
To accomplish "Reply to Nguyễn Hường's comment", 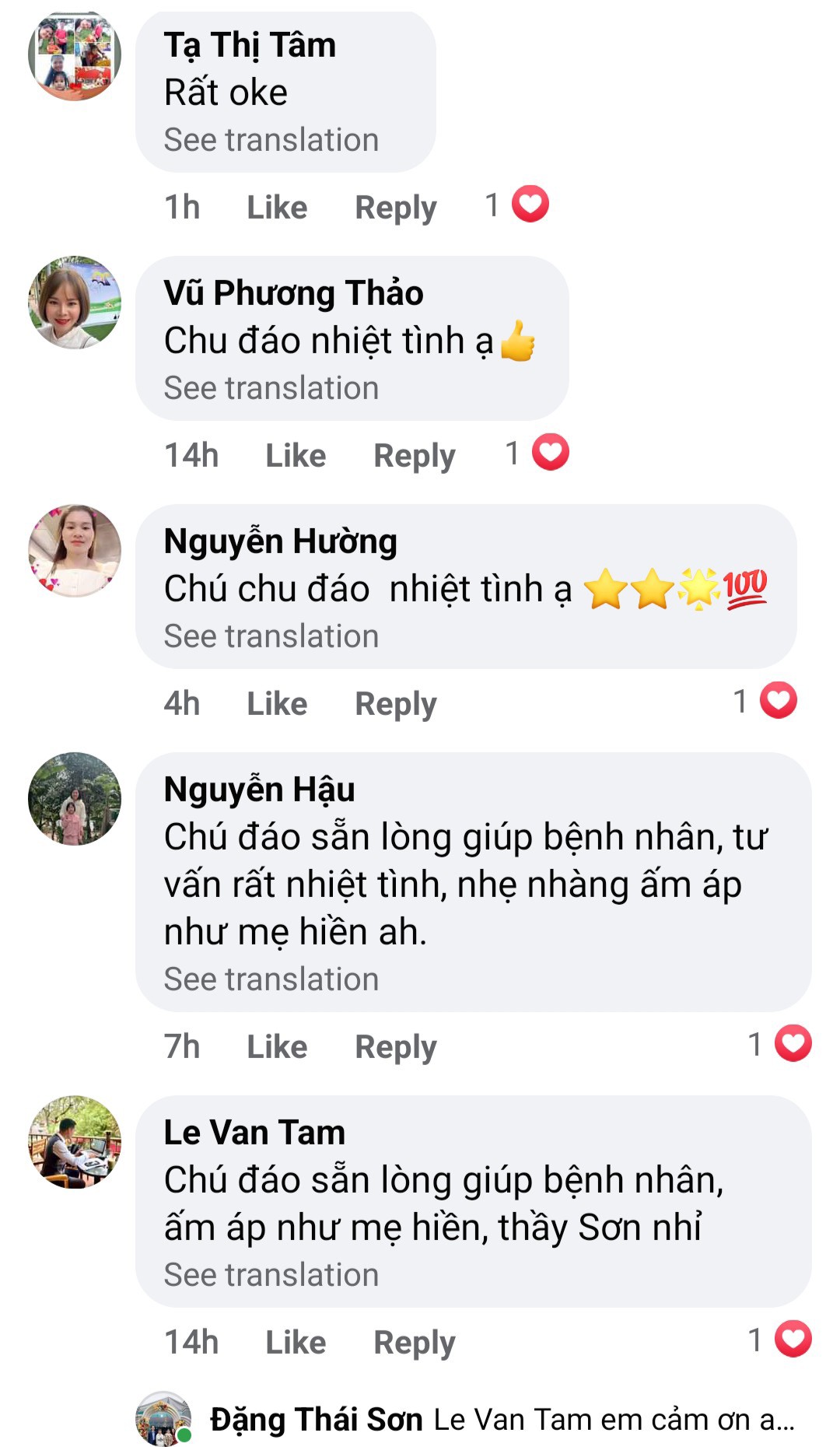I will [395, 704].
